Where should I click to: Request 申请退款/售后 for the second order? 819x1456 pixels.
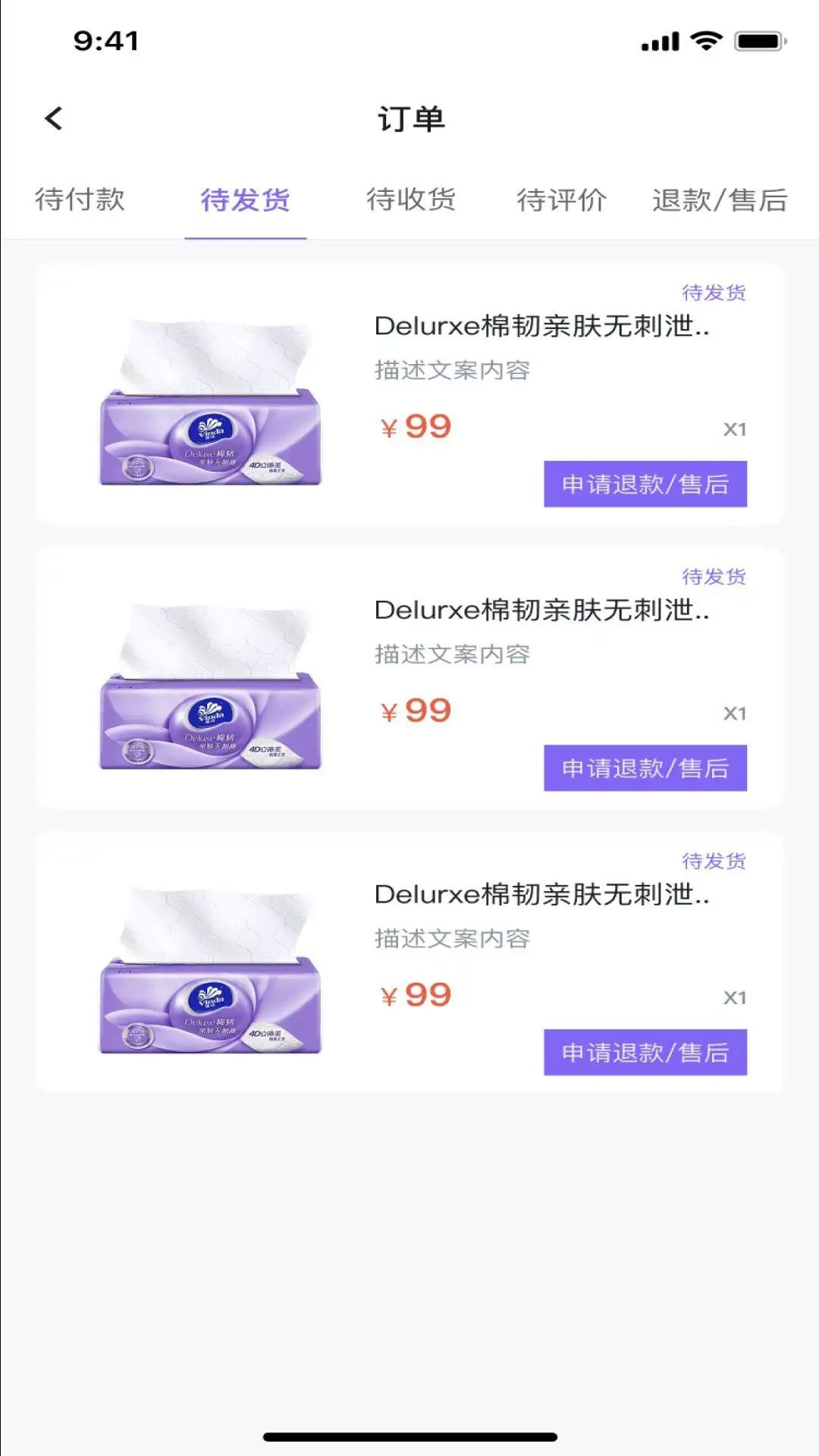click(x=645, y=768)
